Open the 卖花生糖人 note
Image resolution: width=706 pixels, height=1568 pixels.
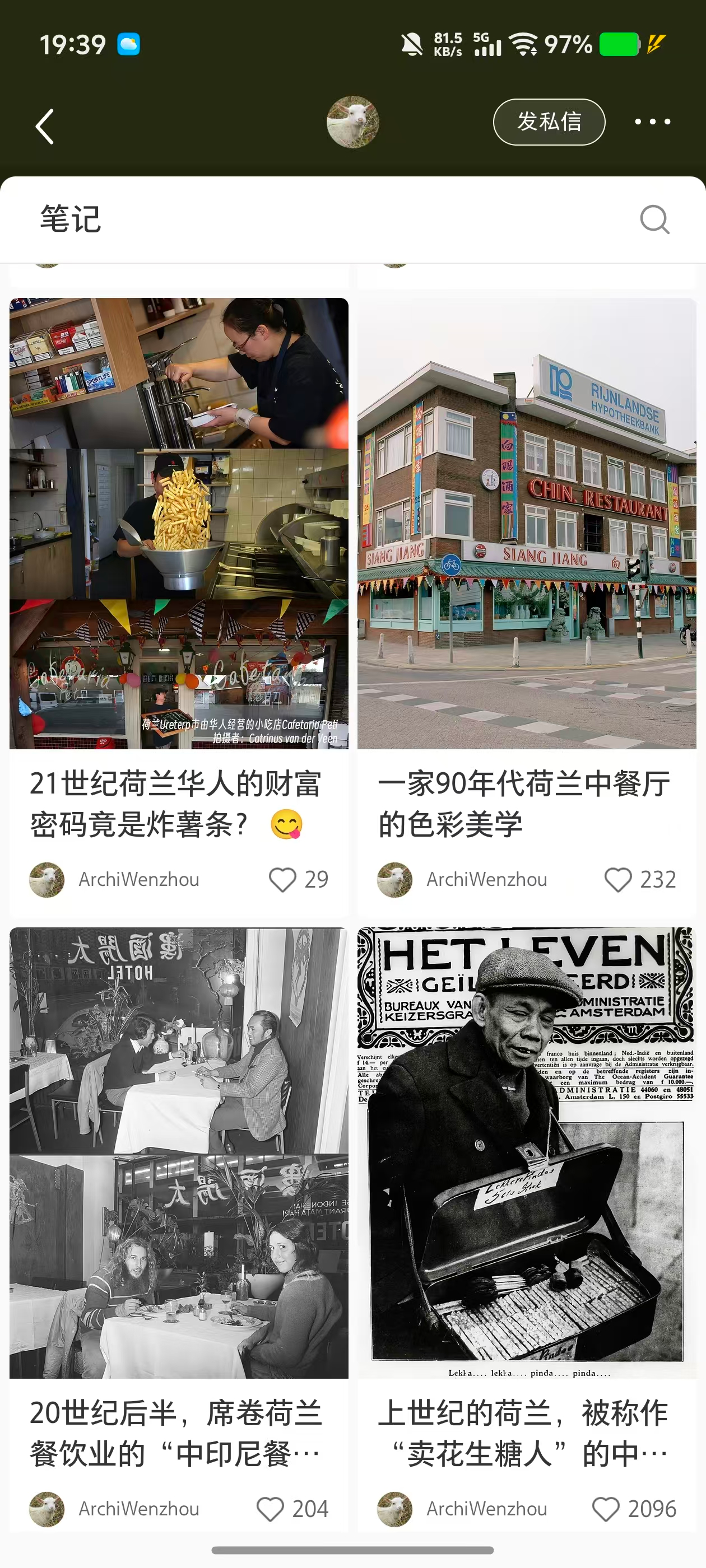526,1152
